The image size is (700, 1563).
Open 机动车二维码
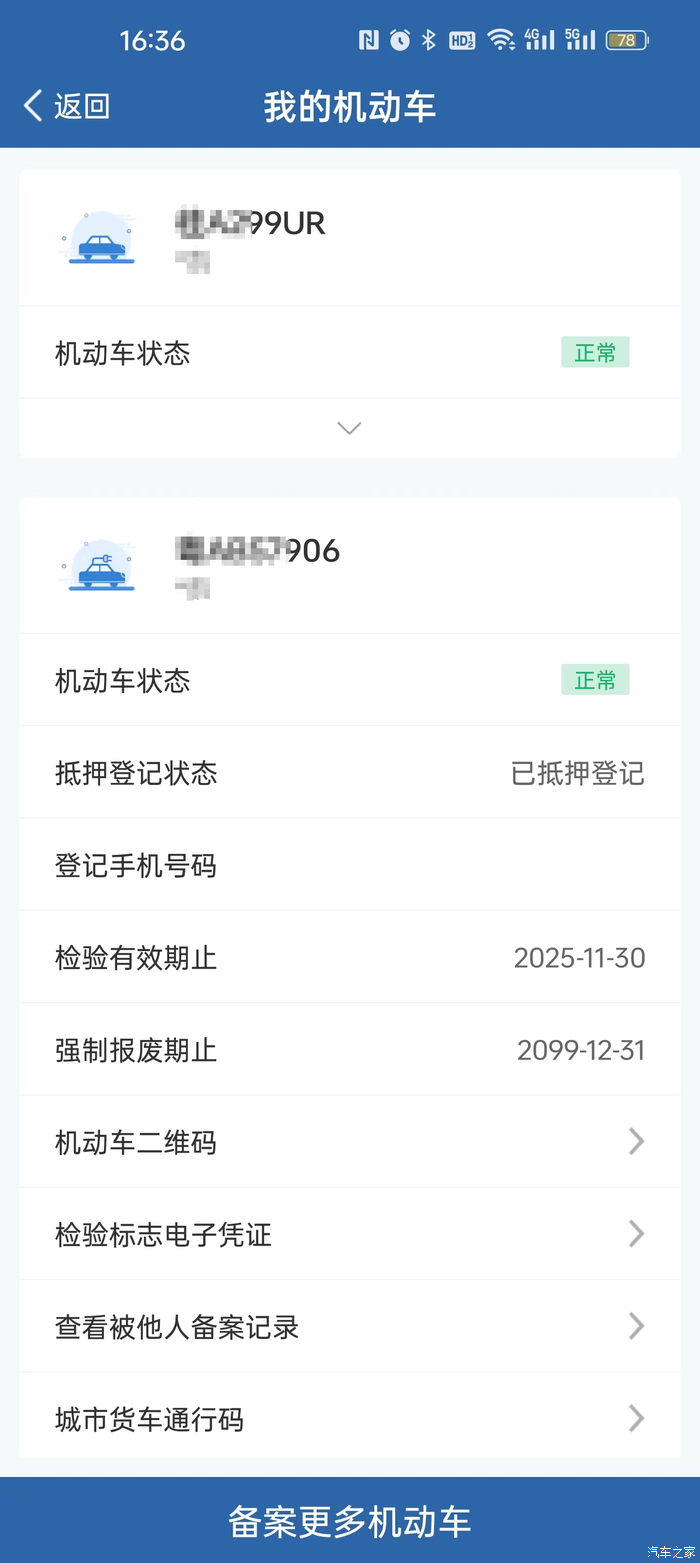coord(349,1142)
